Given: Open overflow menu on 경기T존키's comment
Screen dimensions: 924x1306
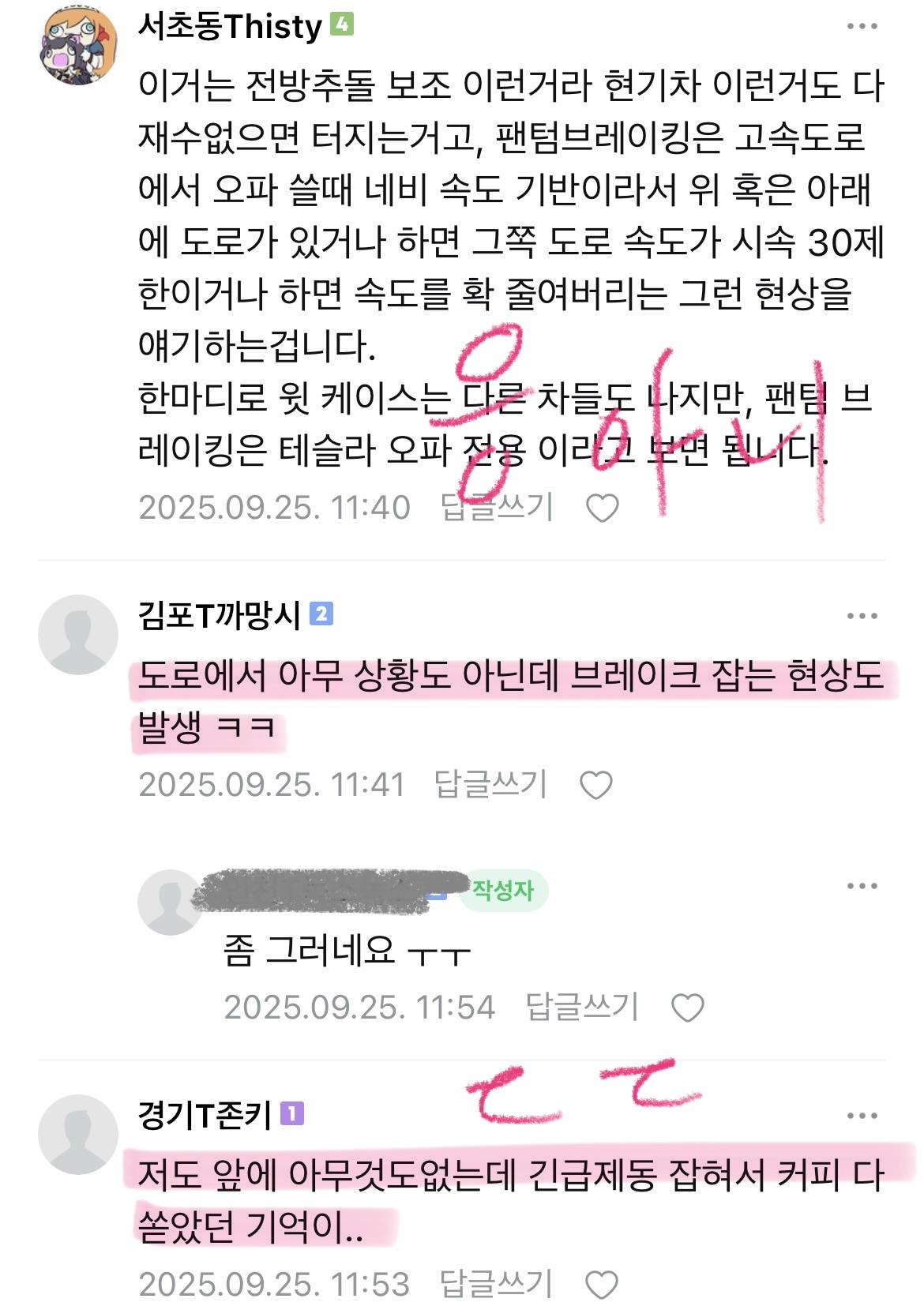Looking at the screenshot, I should [862, 1116].
